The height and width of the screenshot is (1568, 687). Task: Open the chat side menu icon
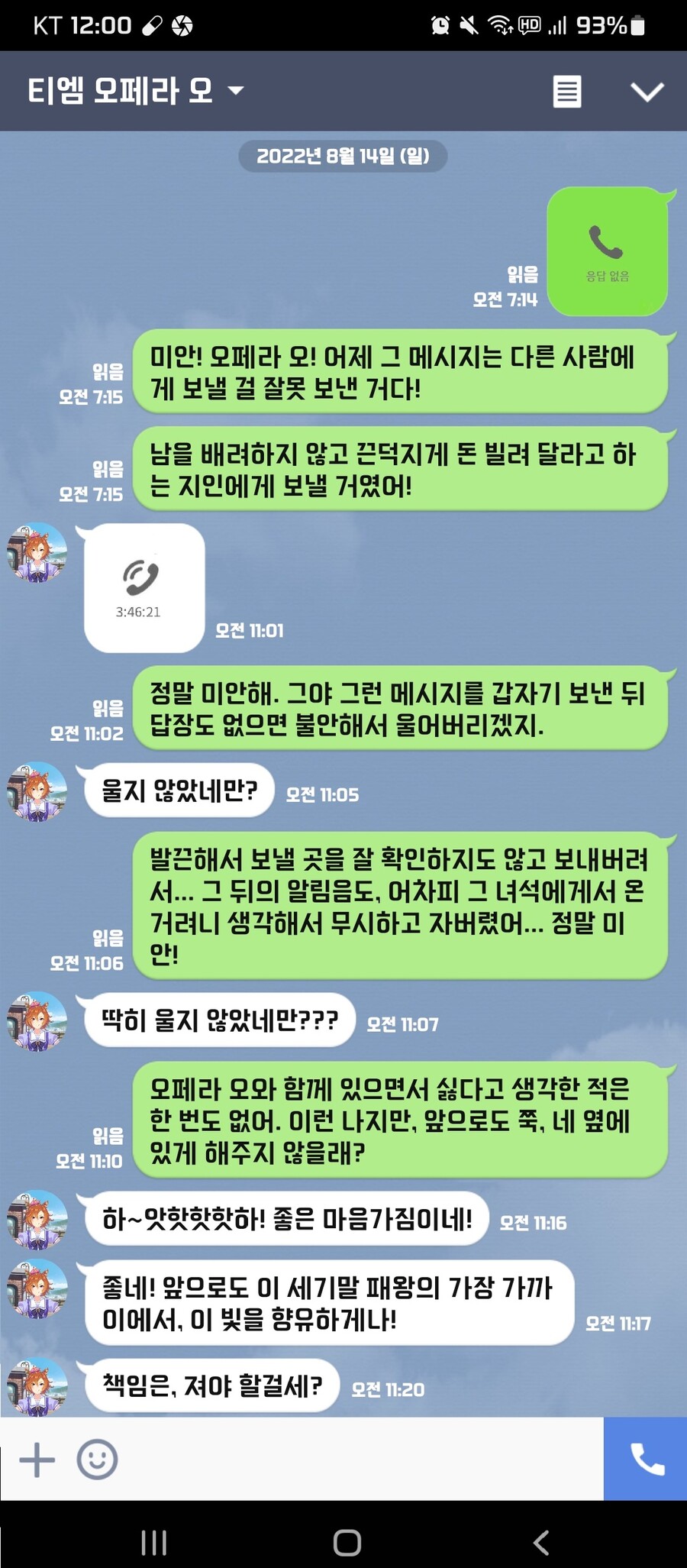[x=566, y=92]
